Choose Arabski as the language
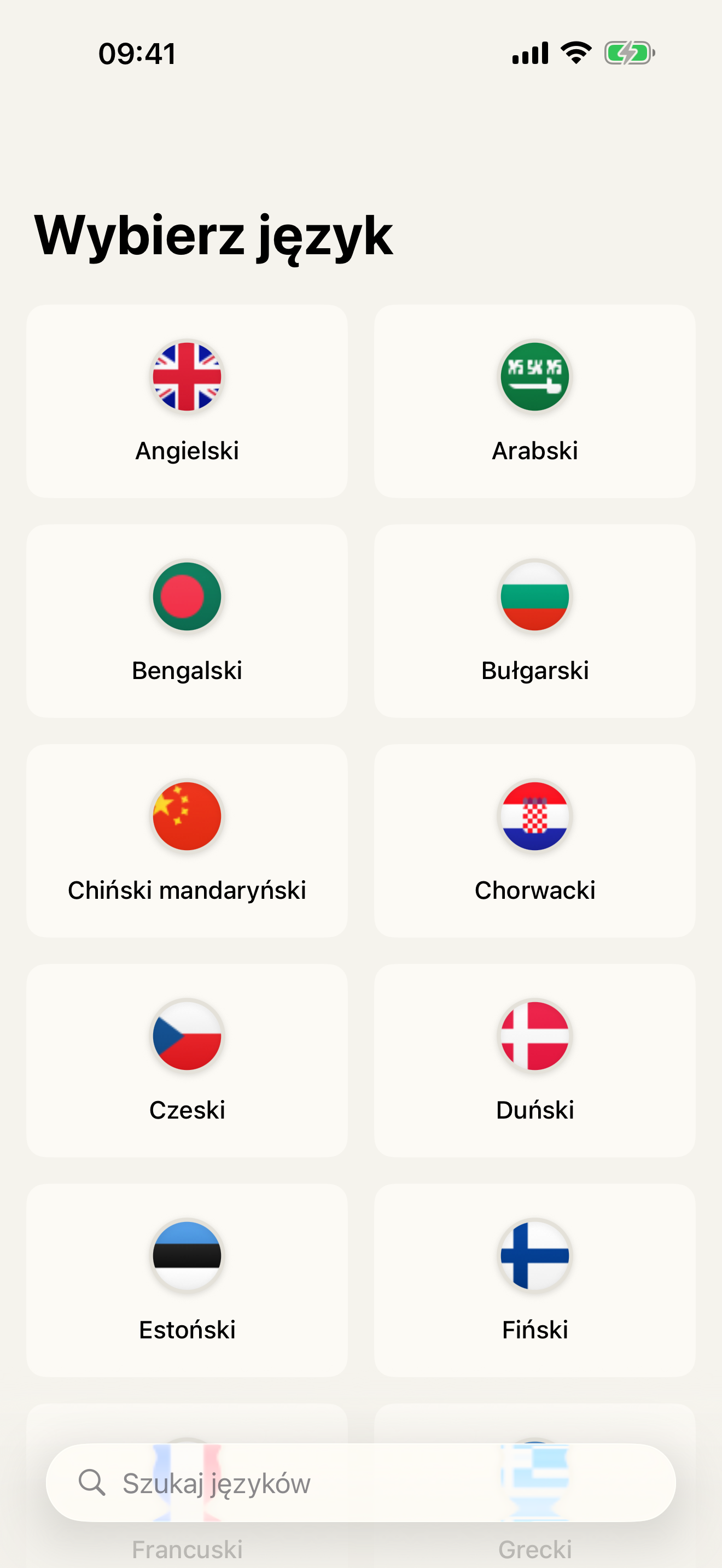 pyautogui.click(x=534, y=402)
